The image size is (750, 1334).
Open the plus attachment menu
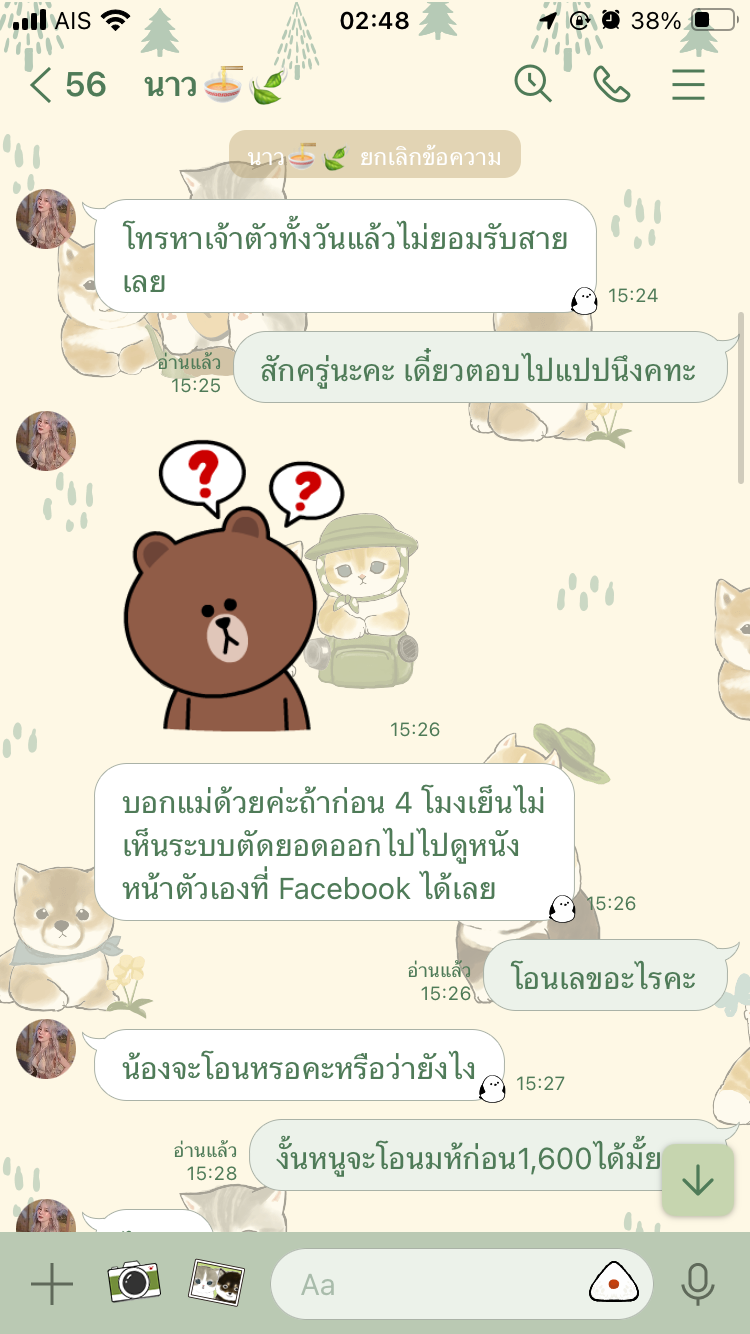tap(52, 1284)
